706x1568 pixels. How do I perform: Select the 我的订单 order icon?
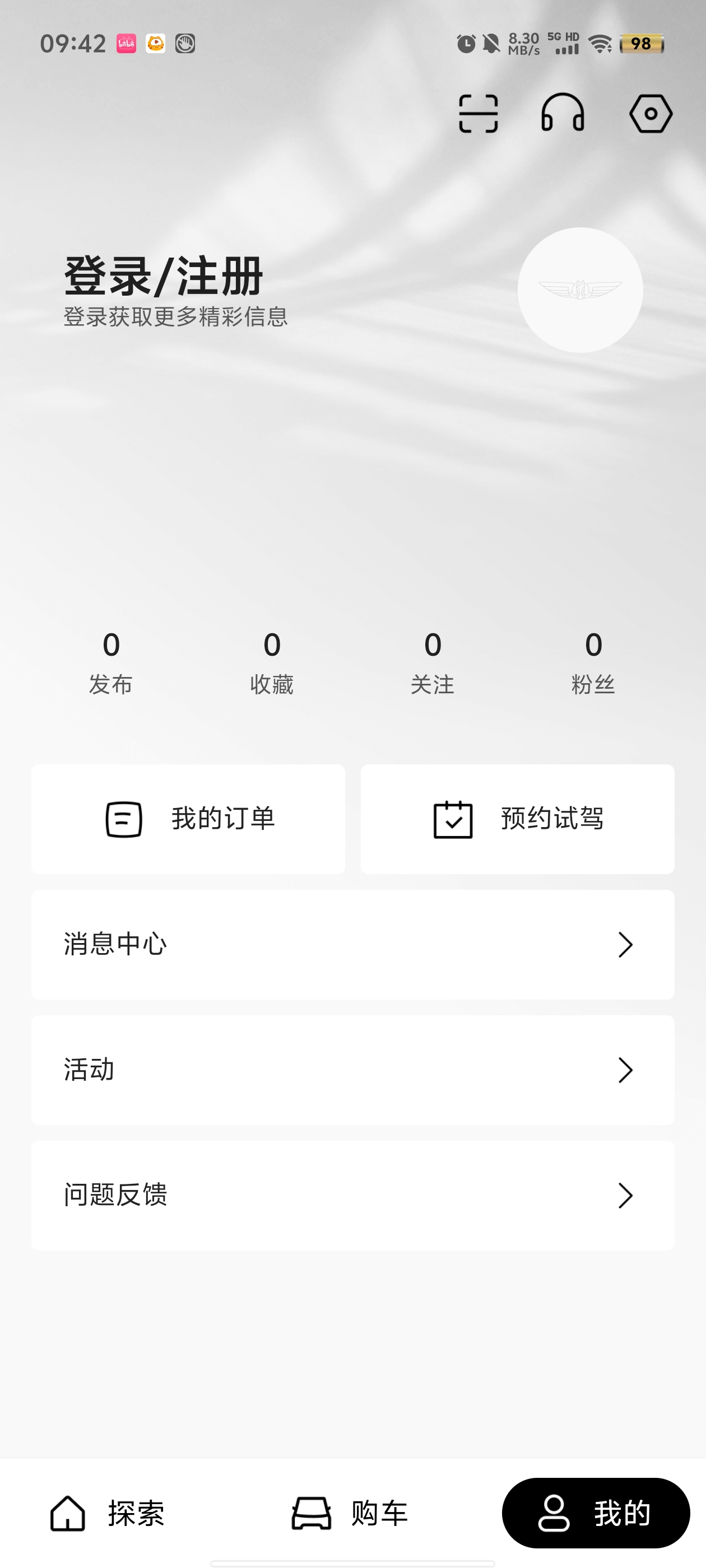click(124, 818)
